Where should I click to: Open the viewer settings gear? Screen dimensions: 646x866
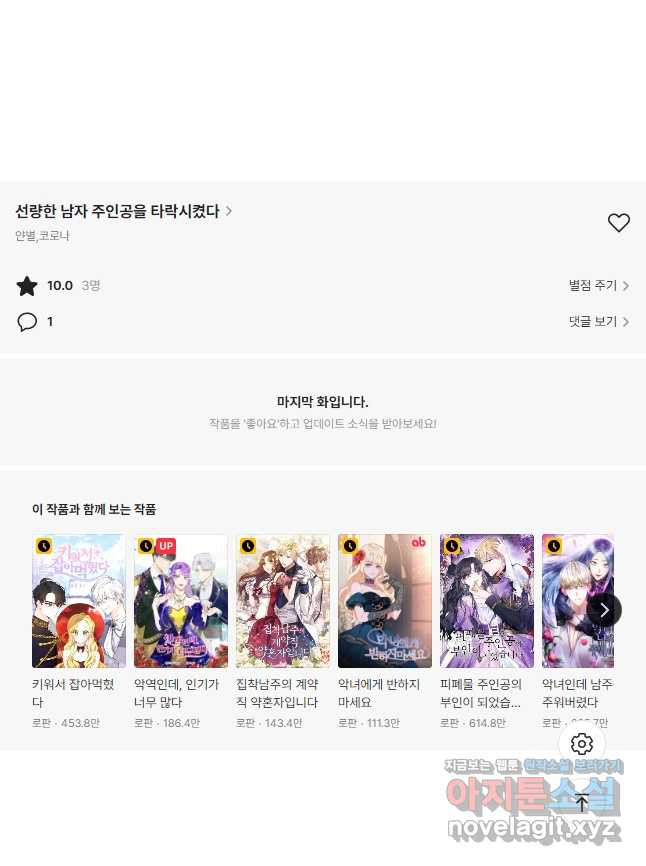pos(582,744)
